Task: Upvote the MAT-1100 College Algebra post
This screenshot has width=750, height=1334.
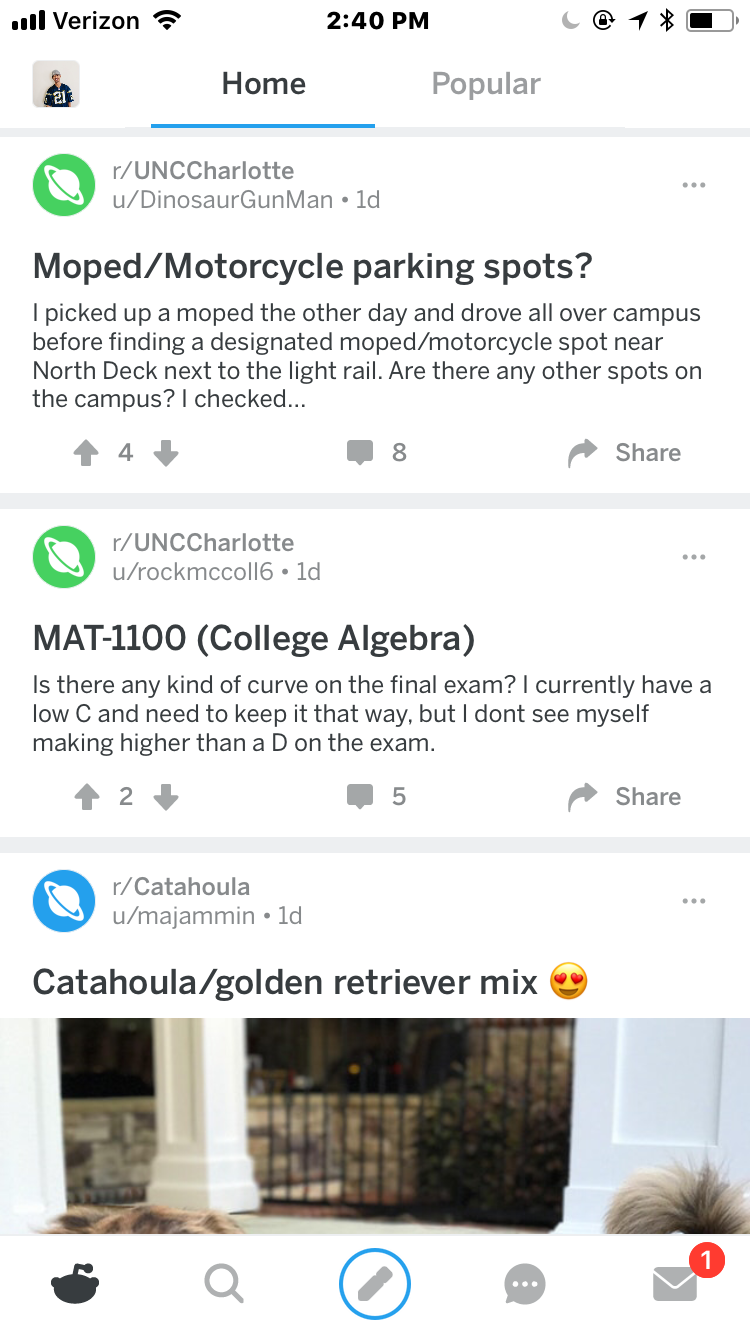Action: pos(87,797)
